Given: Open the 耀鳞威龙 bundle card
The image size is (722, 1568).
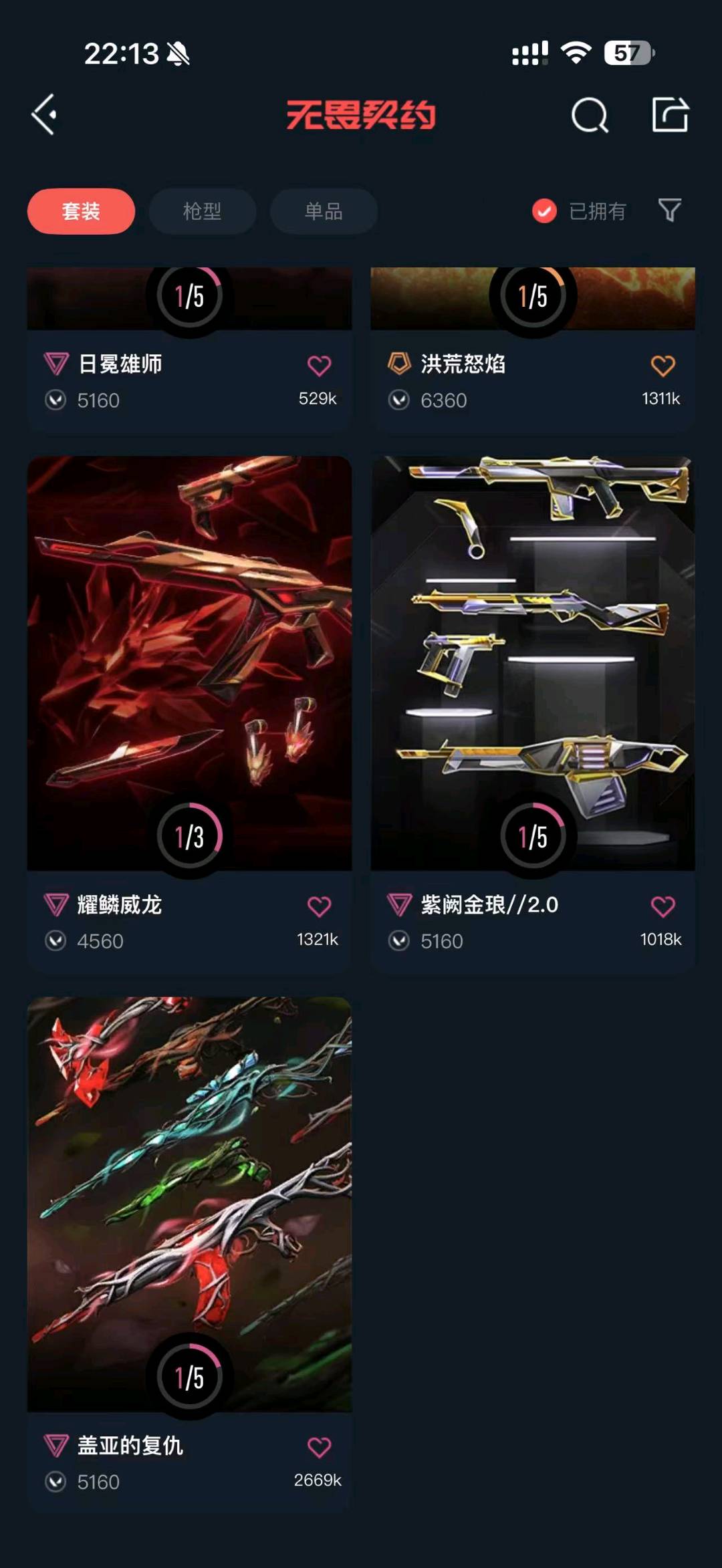Looking at the screenshot, I should click(189, 714).
